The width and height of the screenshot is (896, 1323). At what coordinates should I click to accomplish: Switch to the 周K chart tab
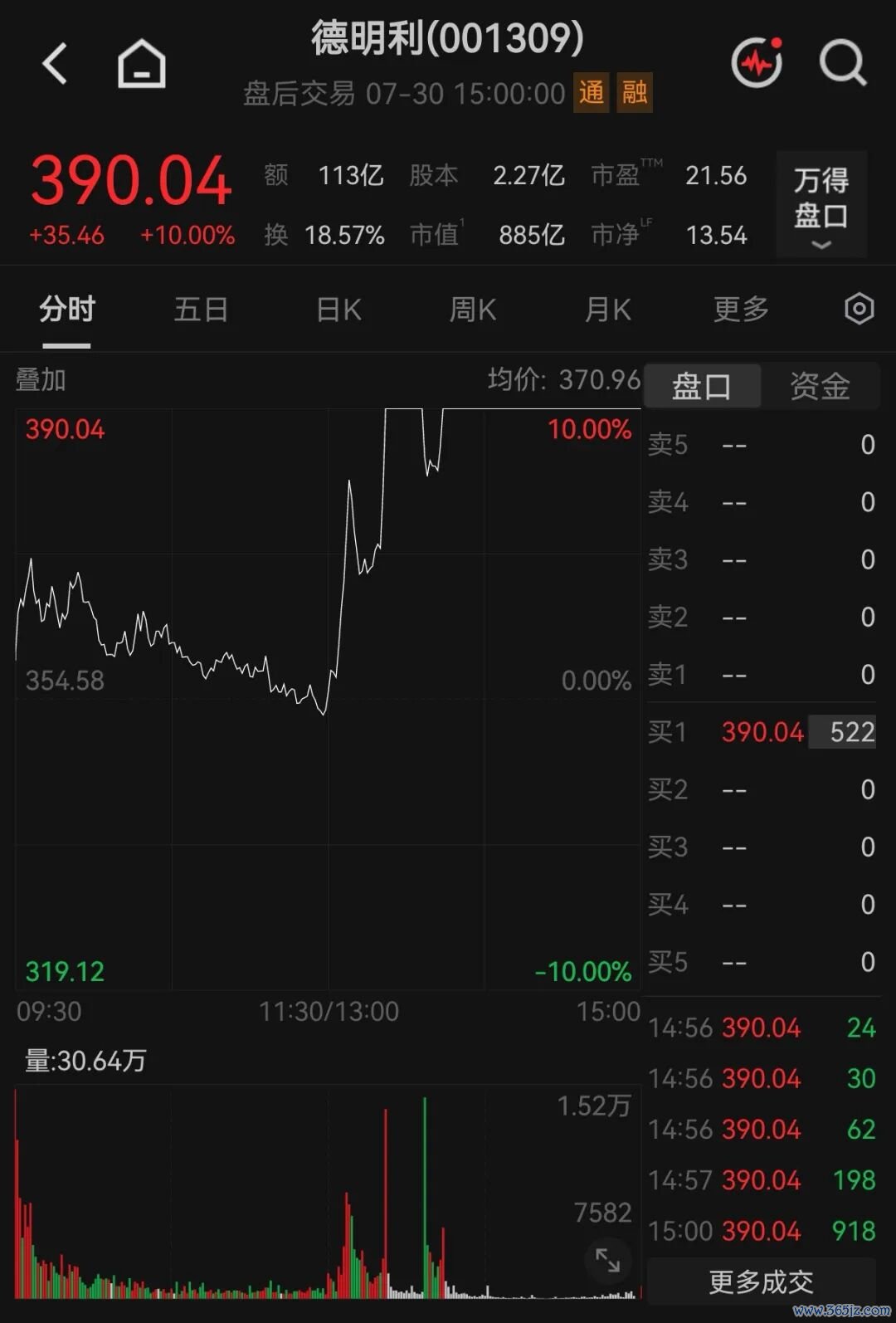tap(472, 310)
